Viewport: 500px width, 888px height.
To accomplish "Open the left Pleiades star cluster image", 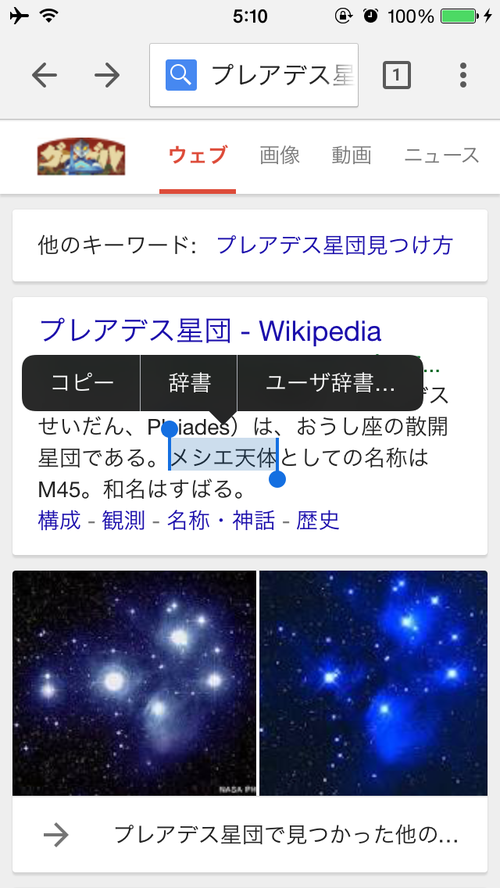I will tap(134, 682).
